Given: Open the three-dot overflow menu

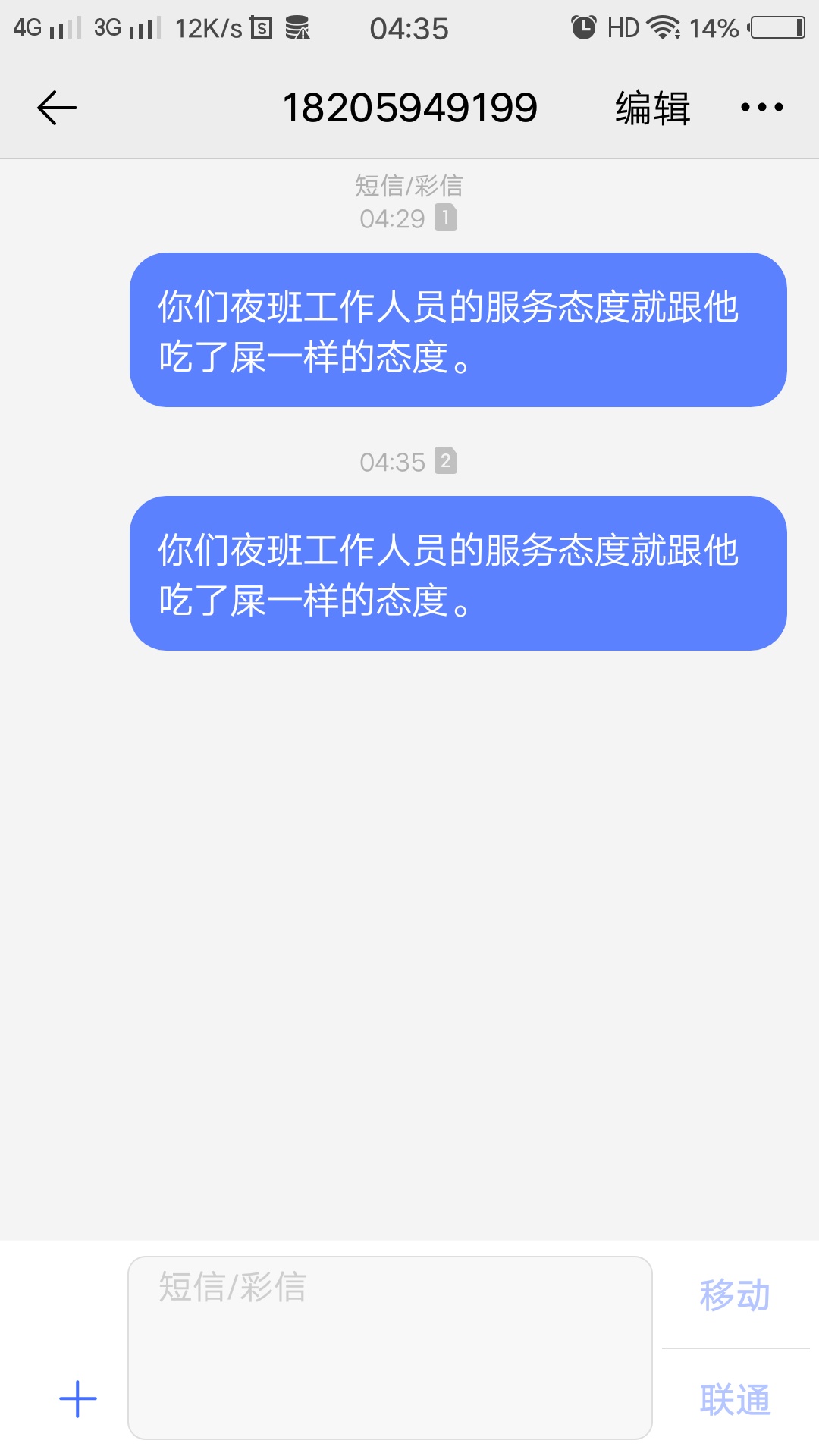Looking at the screenshot, I should click(x=762, y=107).
